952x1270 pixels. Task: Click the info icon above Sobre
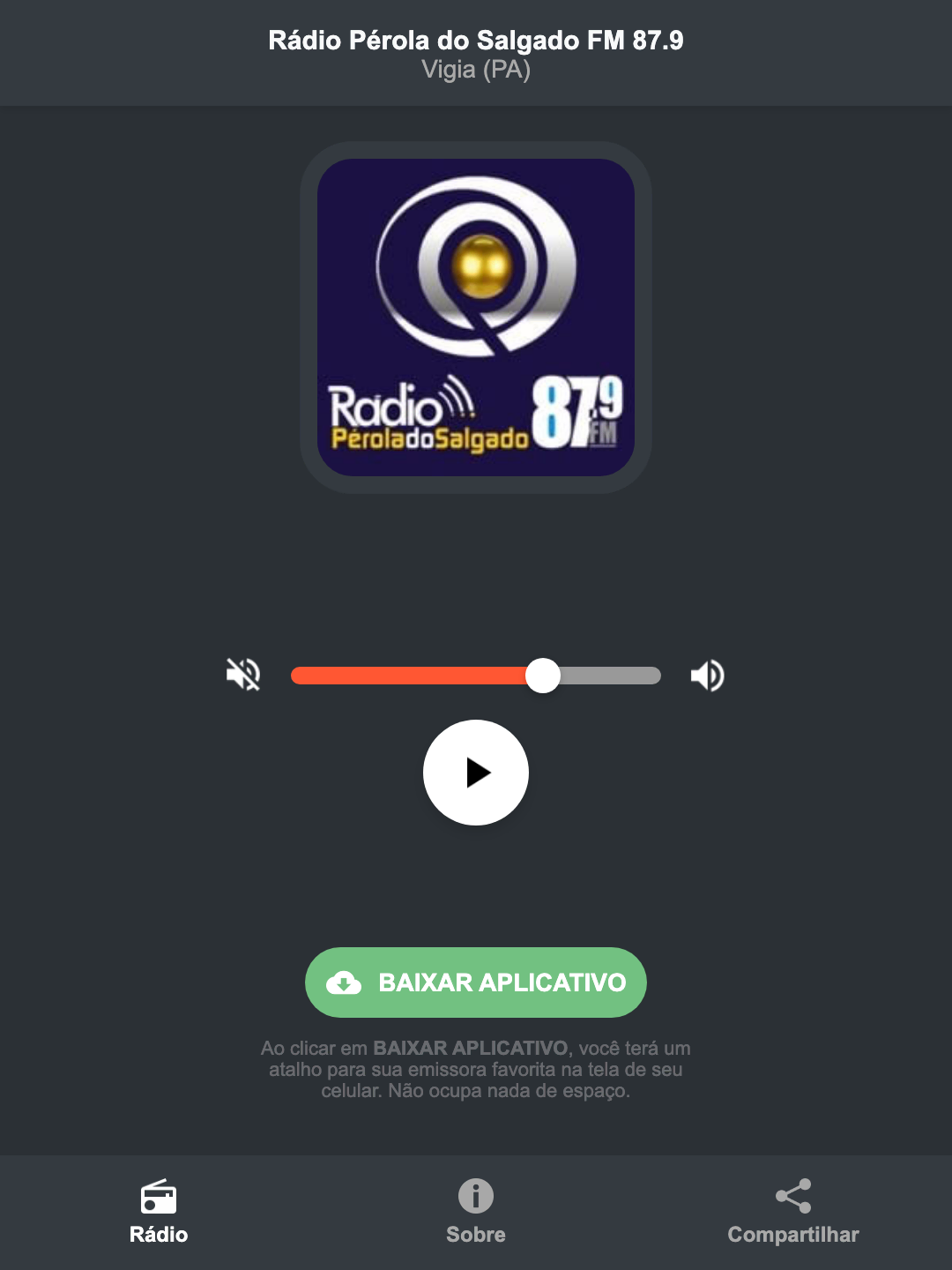475,1197
